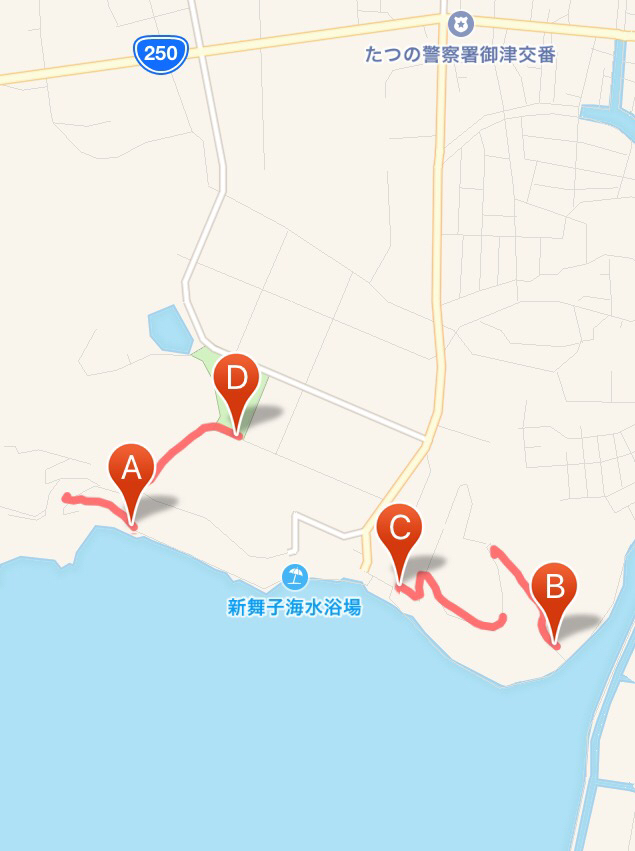Open the 新舞子海水浴場 beach marker
The height and width of the screenshot is (851, 635).
[294, 577]
